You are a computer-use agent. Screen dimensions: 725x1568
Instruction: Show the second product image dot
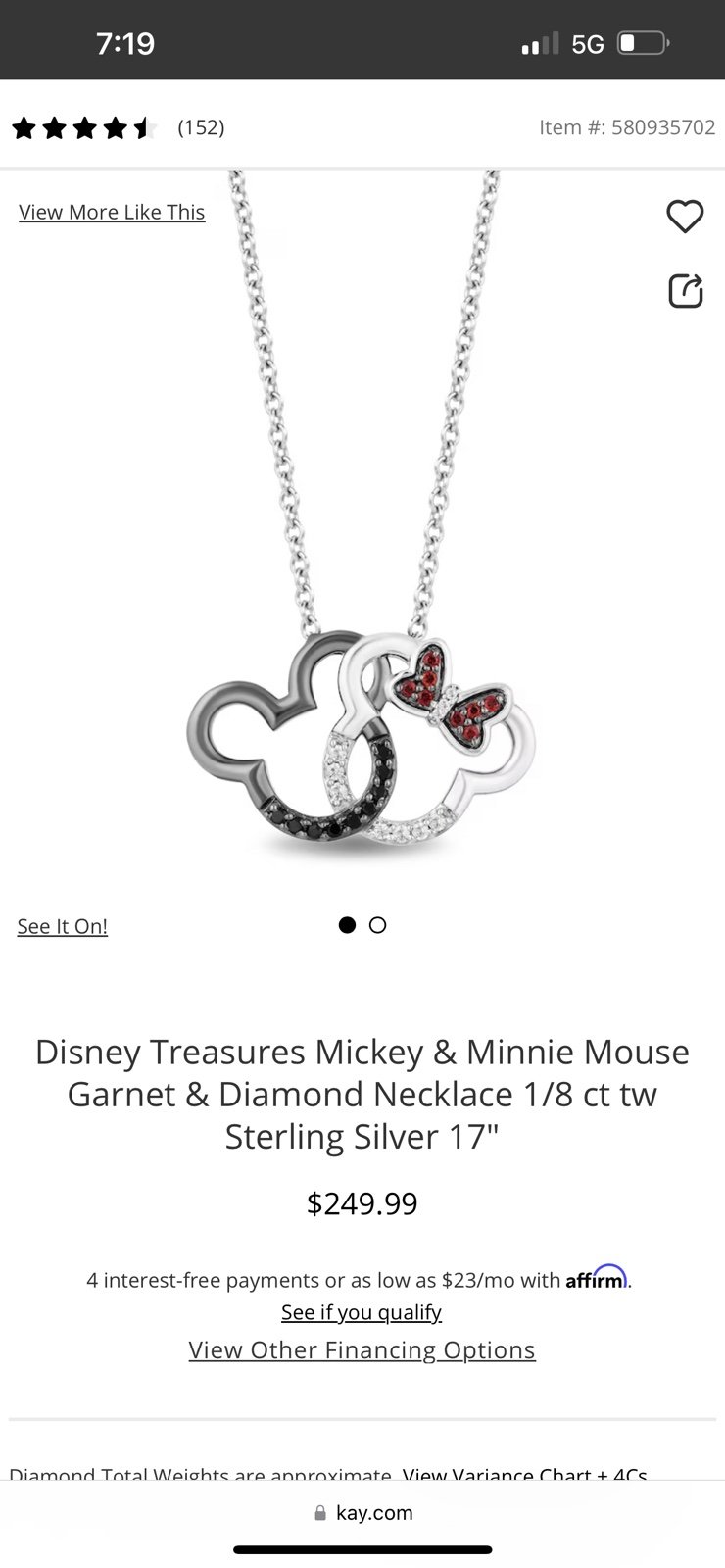pos(378,925)
